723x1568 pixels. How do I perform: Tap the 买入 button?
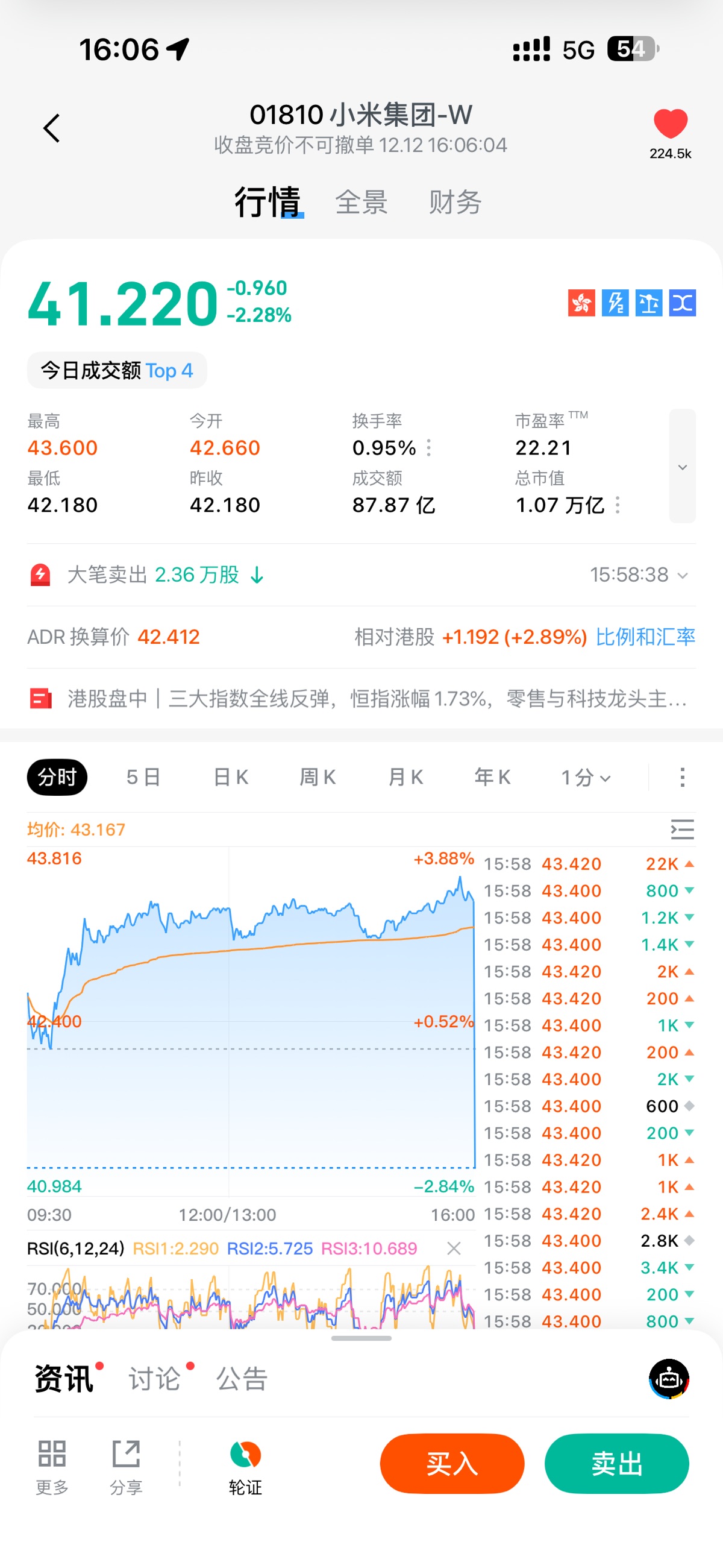tap(452, 1463)
